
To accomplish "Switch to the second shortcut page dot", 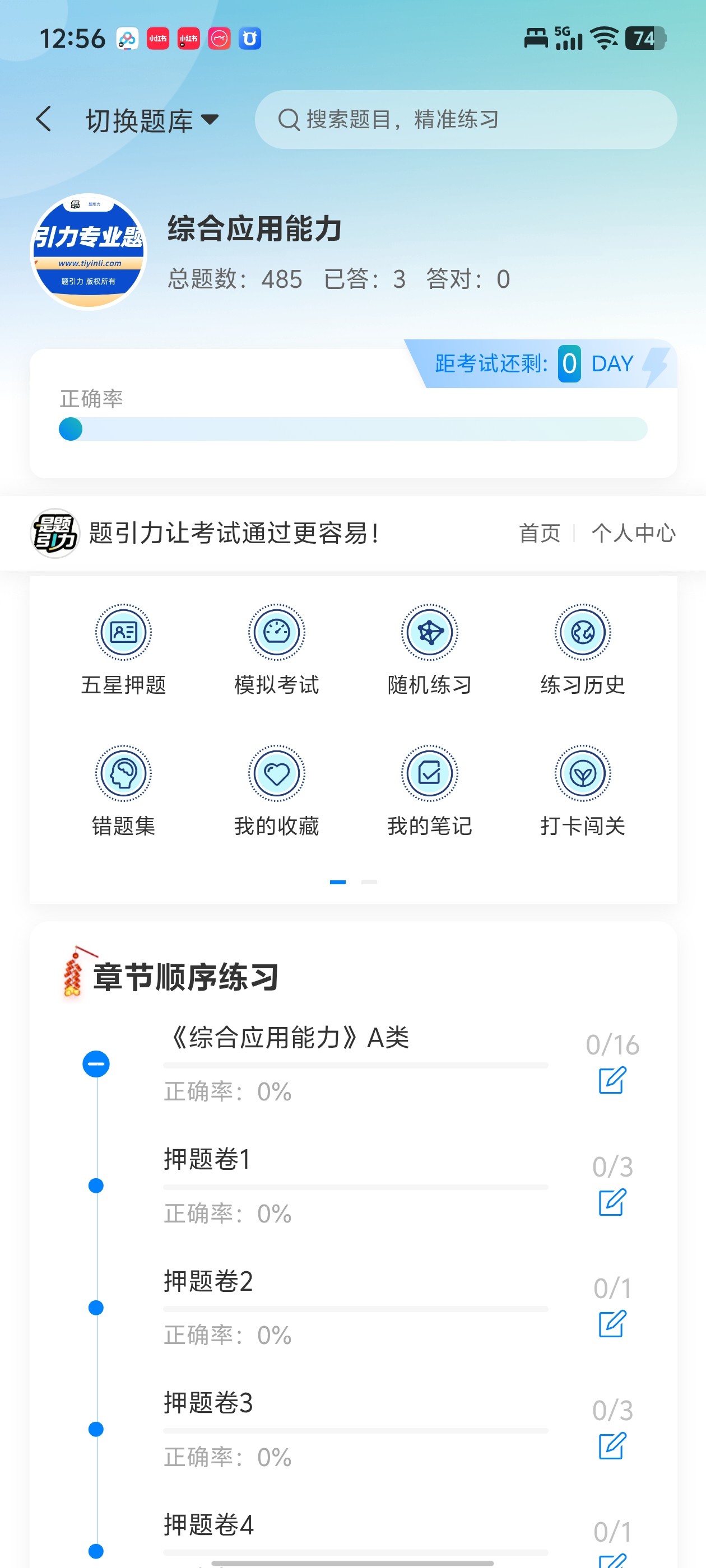I will click(x=369, y=882).
